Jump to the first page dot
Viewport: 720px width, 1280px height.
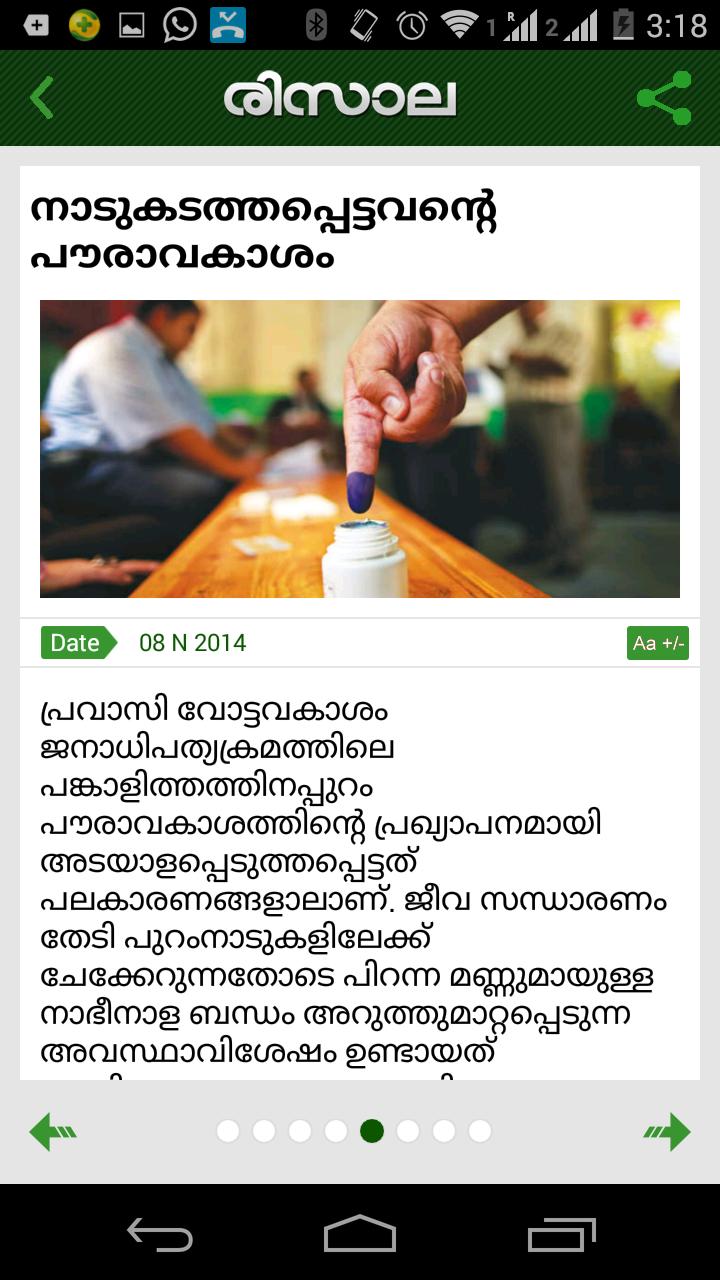click(229, 1132)
